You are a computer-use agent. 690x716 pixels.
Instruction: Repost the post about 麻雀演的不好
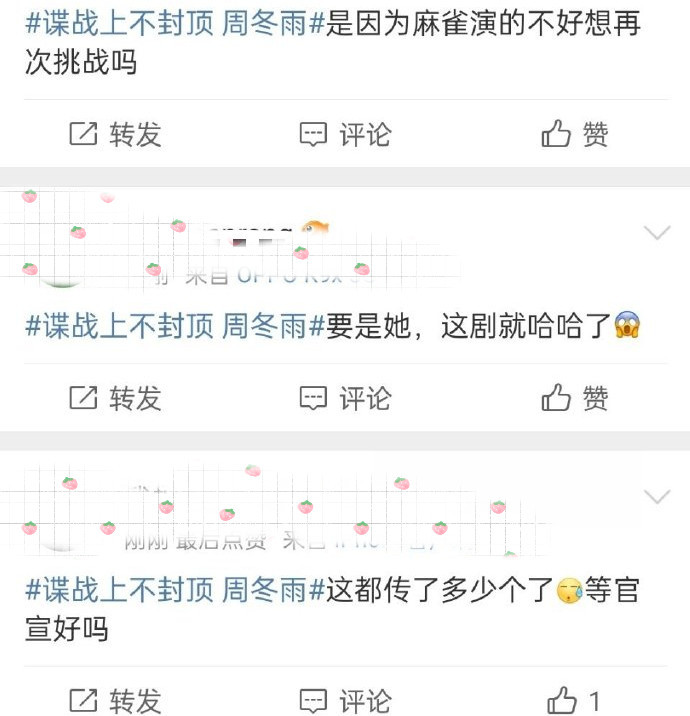(x=115, y=134)
